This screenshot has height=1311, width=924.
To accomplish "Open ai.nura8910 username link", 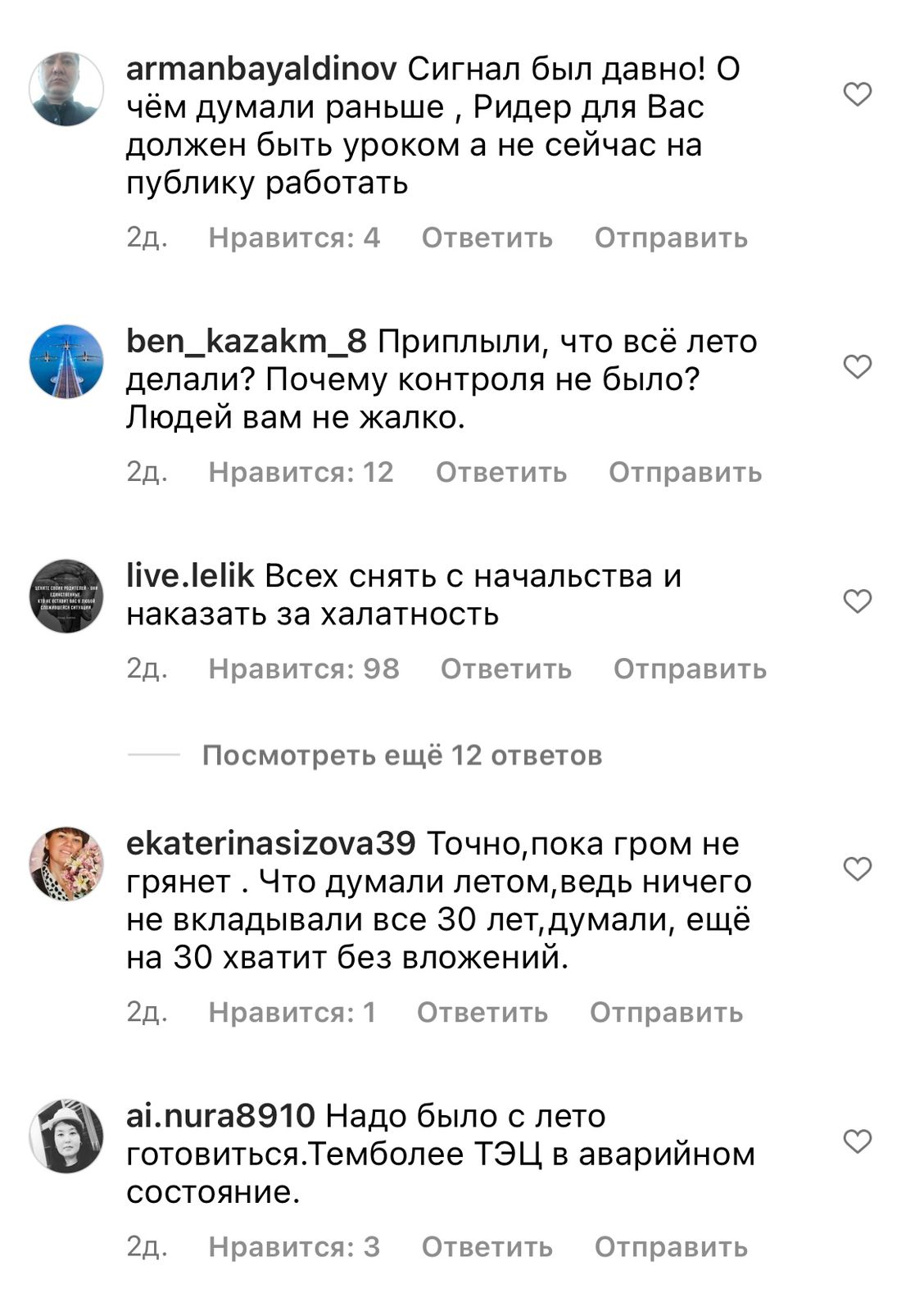I will [220, 1116].
